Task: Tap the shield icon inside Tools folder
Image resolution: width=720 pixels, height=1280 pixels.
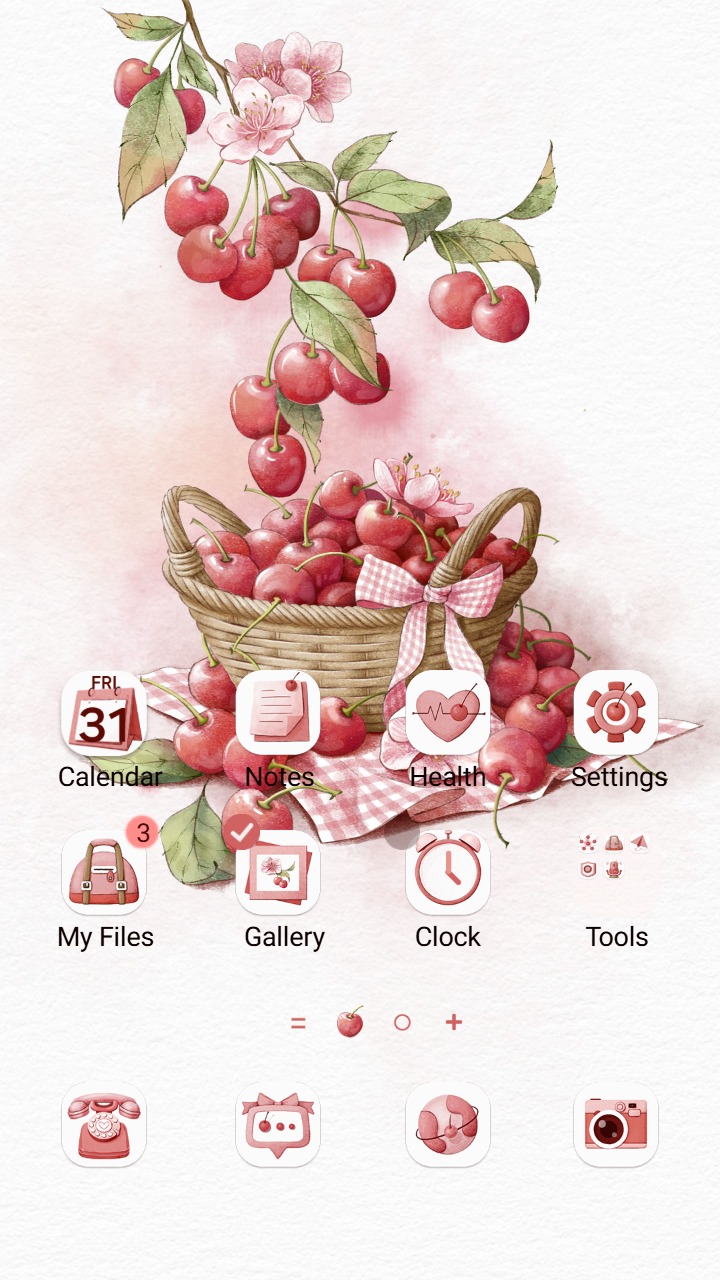Action: click(588, 868)
